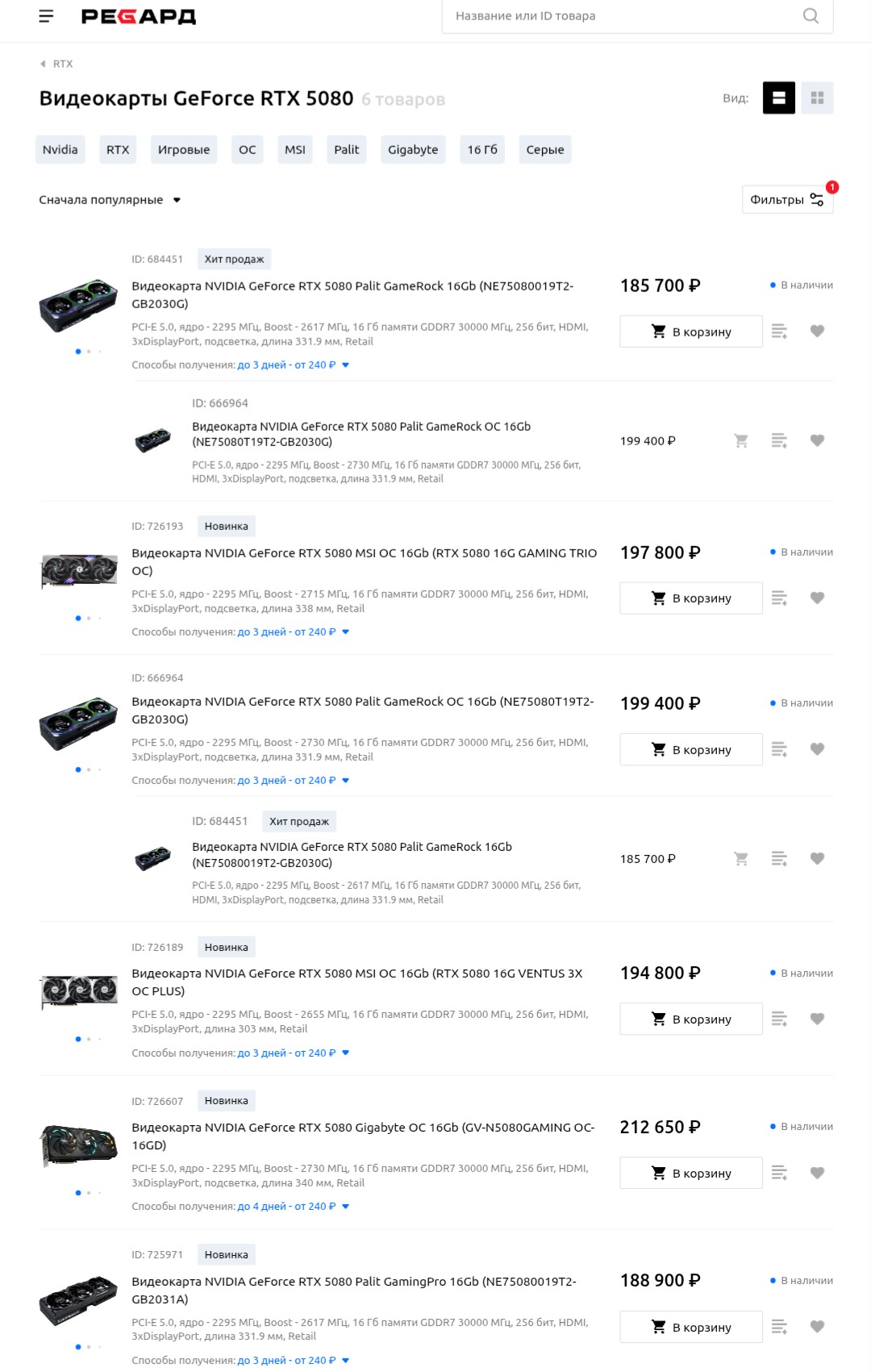Favorite the MSI VENTUS 3X OC PLUS card

817,1019
